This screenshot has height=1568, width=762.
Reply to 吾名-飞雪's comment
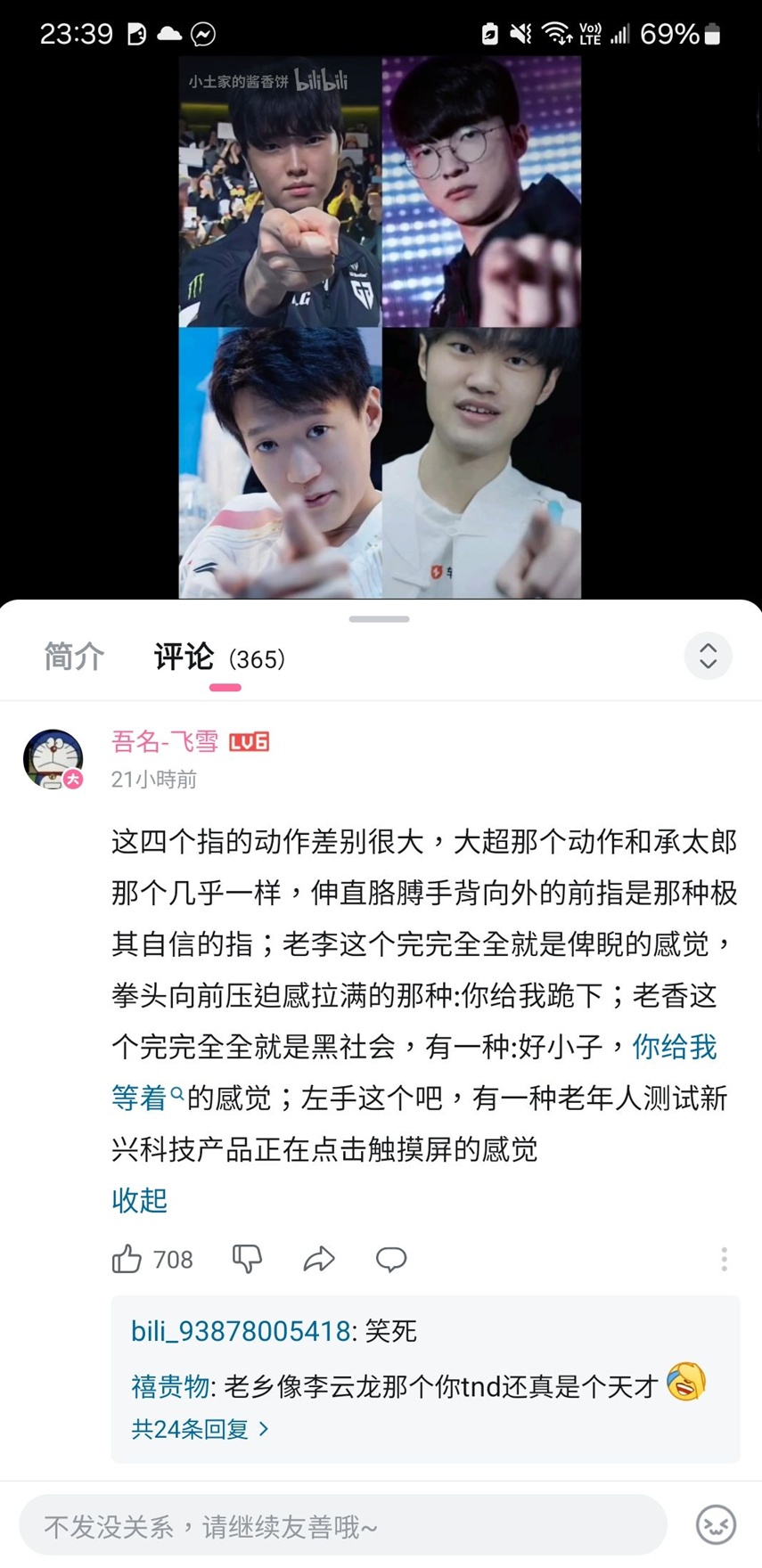pyautogui.click(x=390, y=1259)
